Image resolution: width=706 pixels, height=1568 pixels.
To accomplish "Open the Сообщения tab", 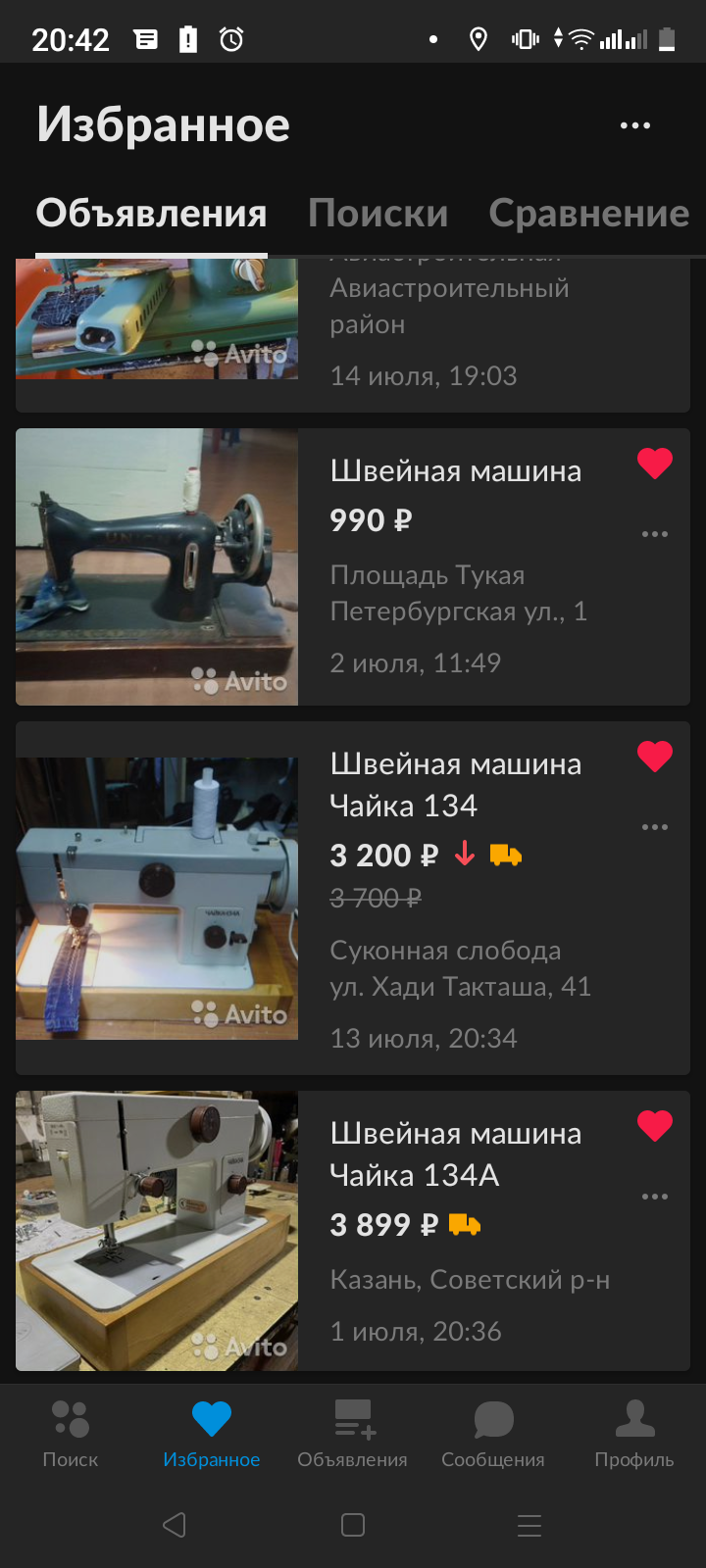I will (x=493, y=1433).
